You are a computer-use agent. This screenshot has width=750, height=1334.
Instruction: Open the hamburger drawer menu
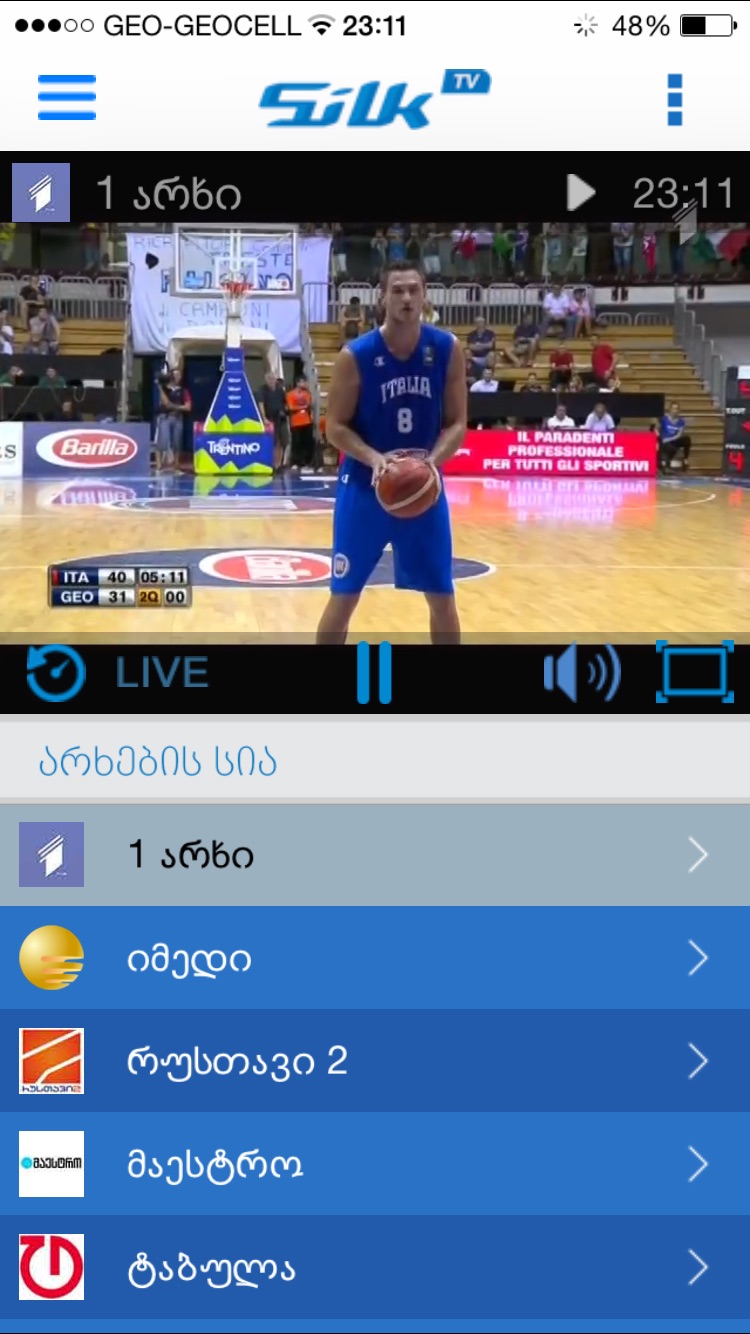coord(67,98)
